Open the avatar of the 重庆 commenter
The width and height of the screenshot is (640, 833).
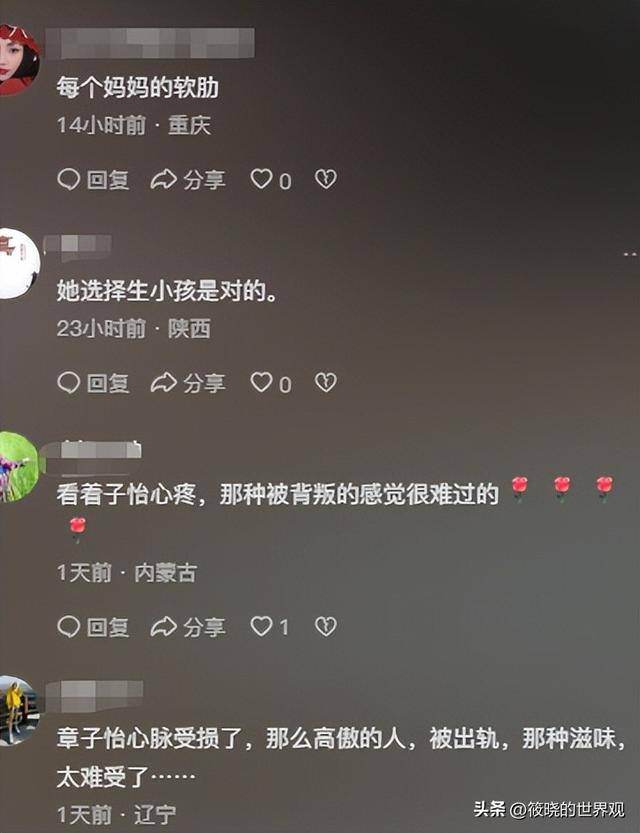[x=19, y=60]
